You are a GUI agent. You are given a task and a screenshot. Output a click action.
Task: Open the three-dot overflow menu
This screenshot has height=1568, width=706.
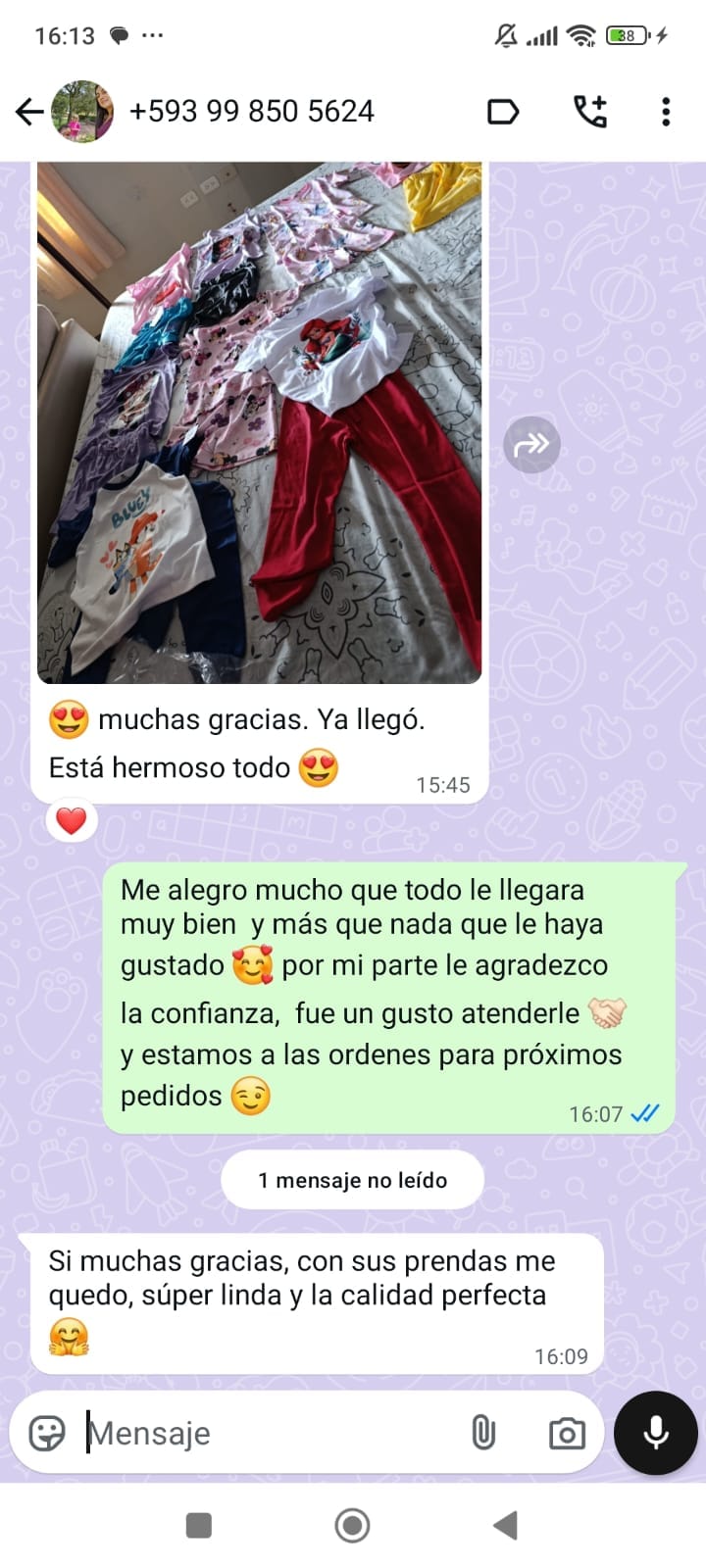click(x=666, y=112)
